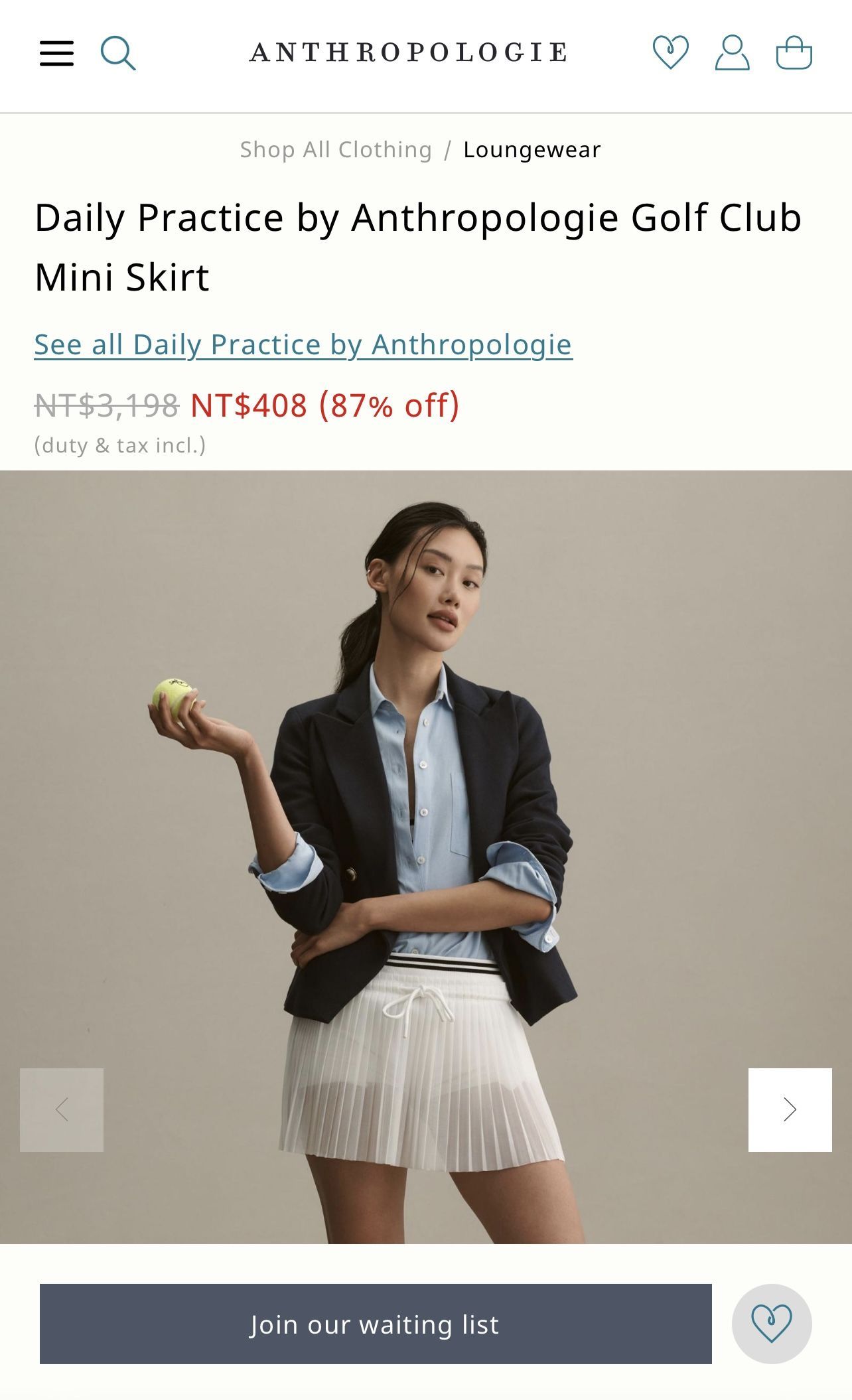Show the previous product photo
Viewport: 852px width, 1400px height.
(62, 1109)
